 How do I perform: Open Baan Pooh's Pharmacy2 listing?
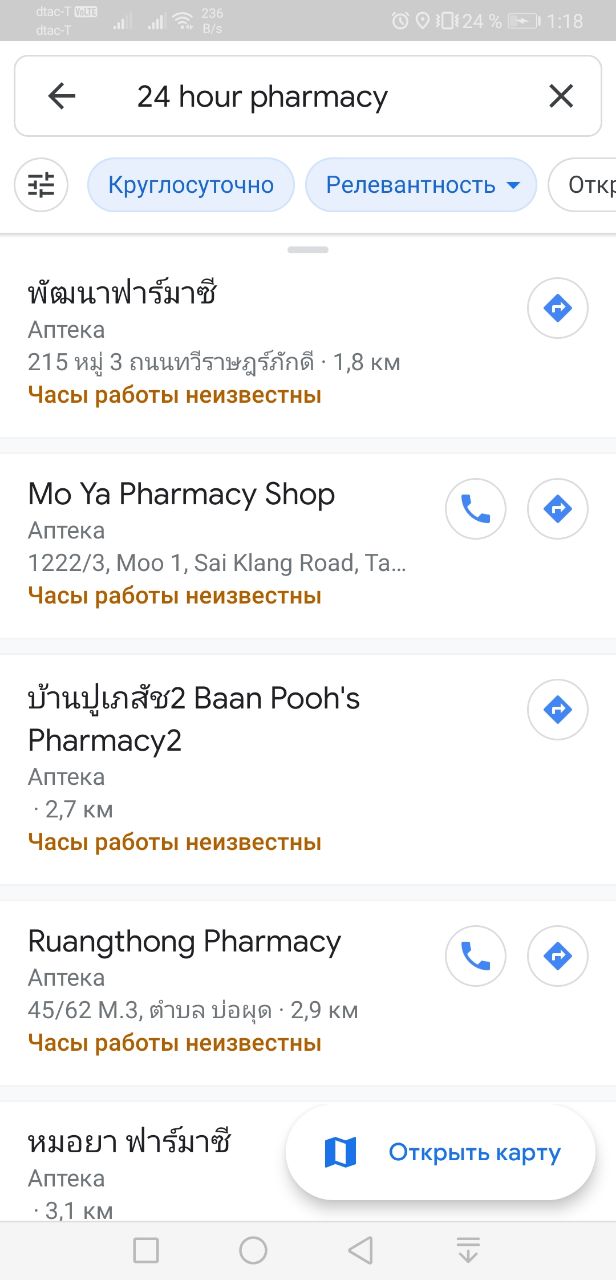point(260,769)
